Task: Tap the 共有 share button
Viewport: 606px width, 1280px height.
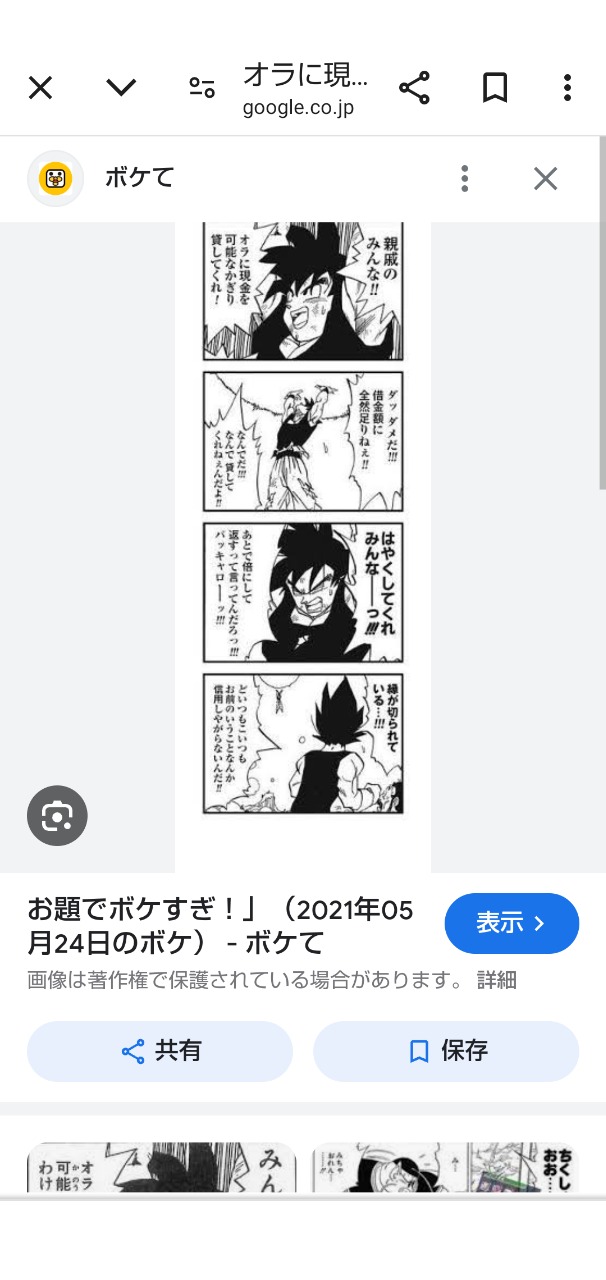Action: (x=160, y=1051)
